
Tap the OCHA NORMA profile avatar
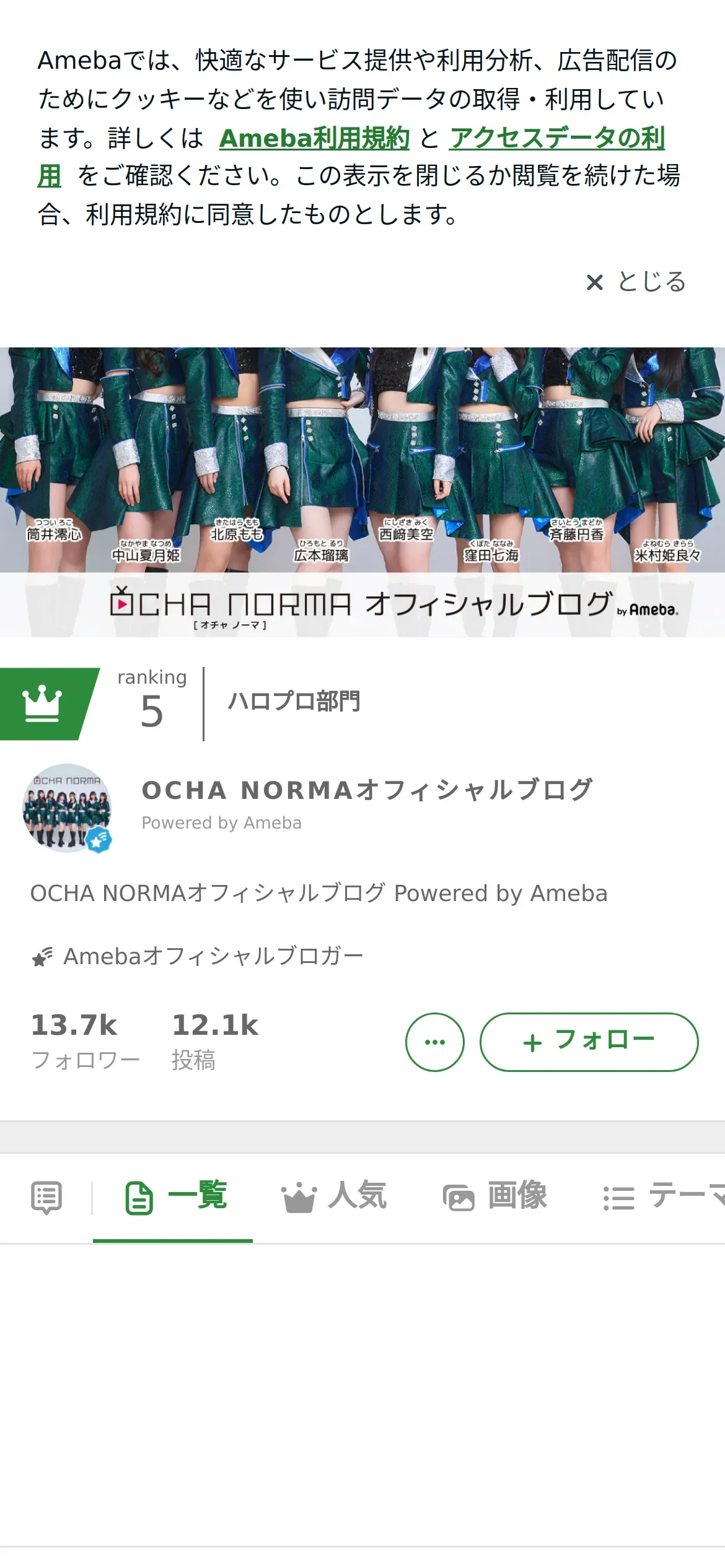point(67,808)
